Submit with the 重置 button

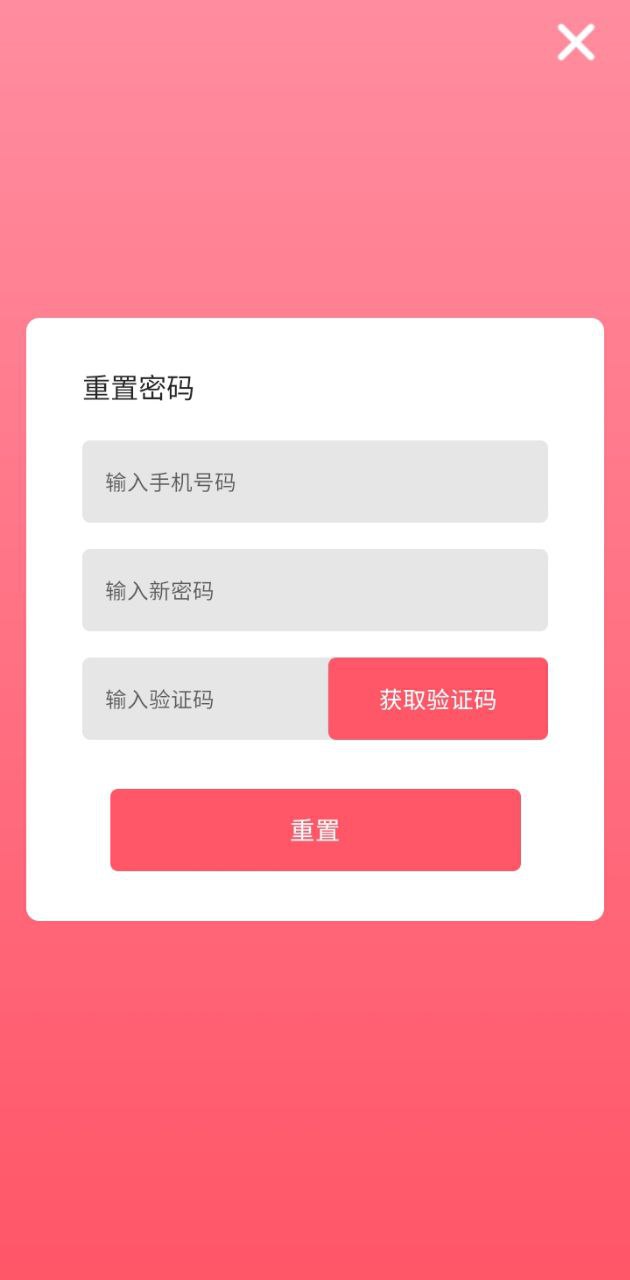coord(315,830)
